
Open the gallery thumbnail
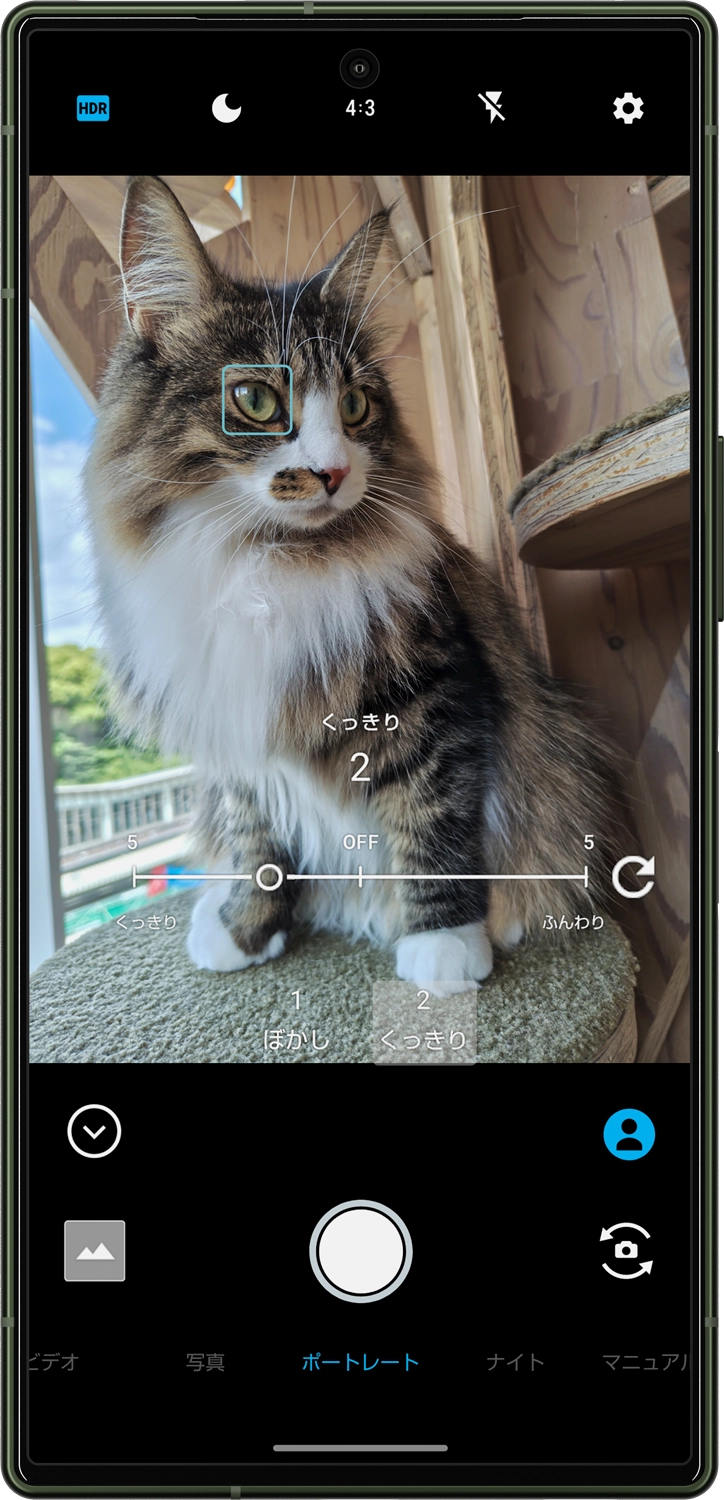95,1250
